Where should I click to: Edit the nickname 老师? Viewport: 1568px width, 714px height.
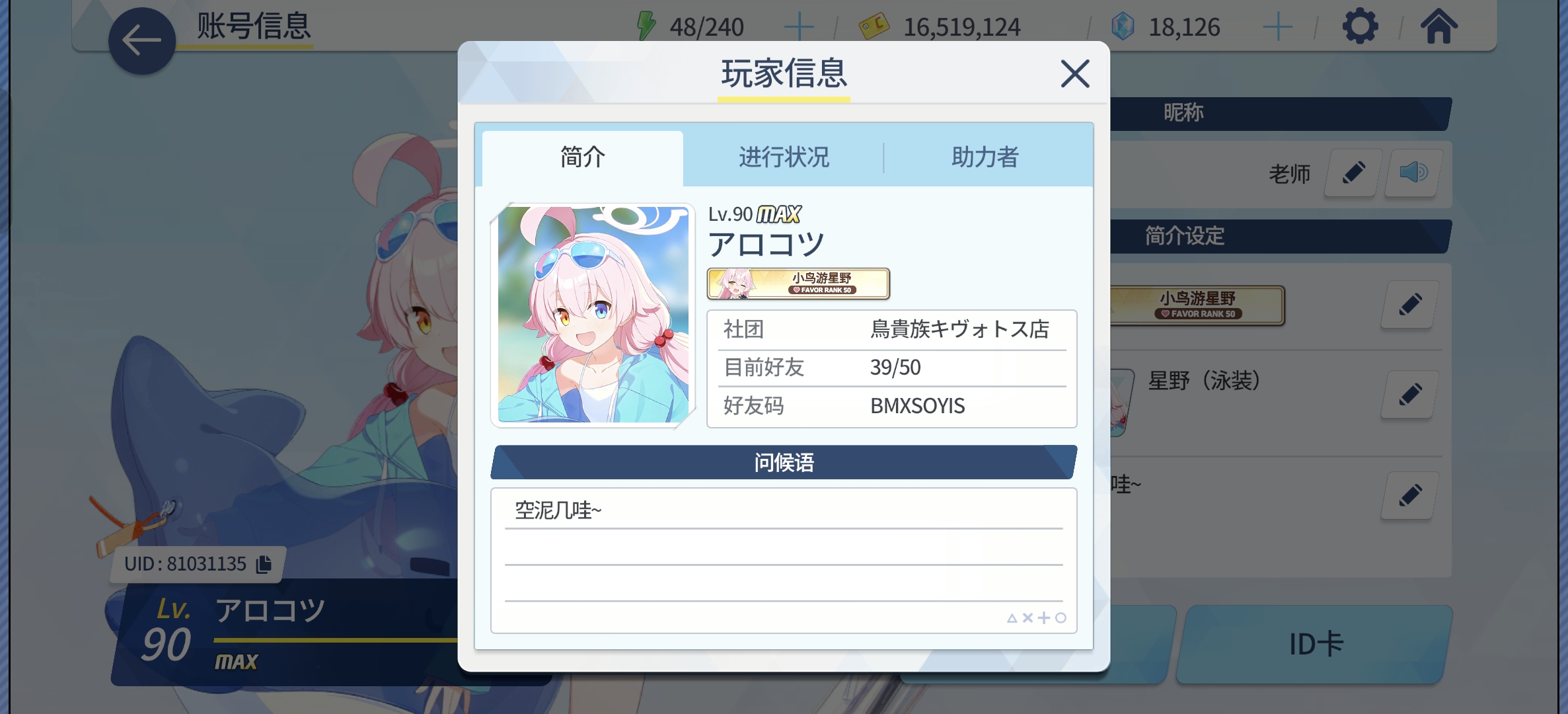pyautogui.click(x=1353, y=173)
